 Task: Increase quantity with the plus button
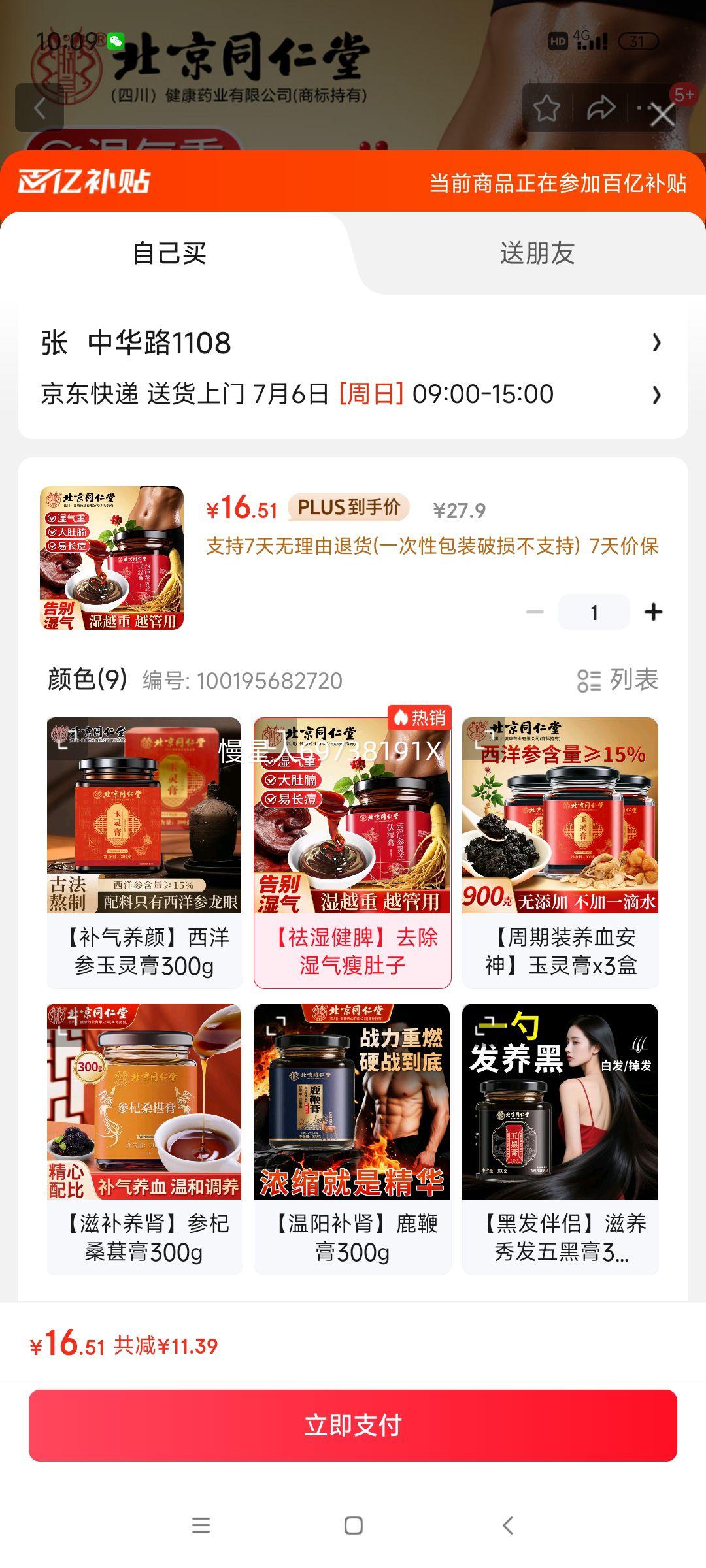coord(653,612)
